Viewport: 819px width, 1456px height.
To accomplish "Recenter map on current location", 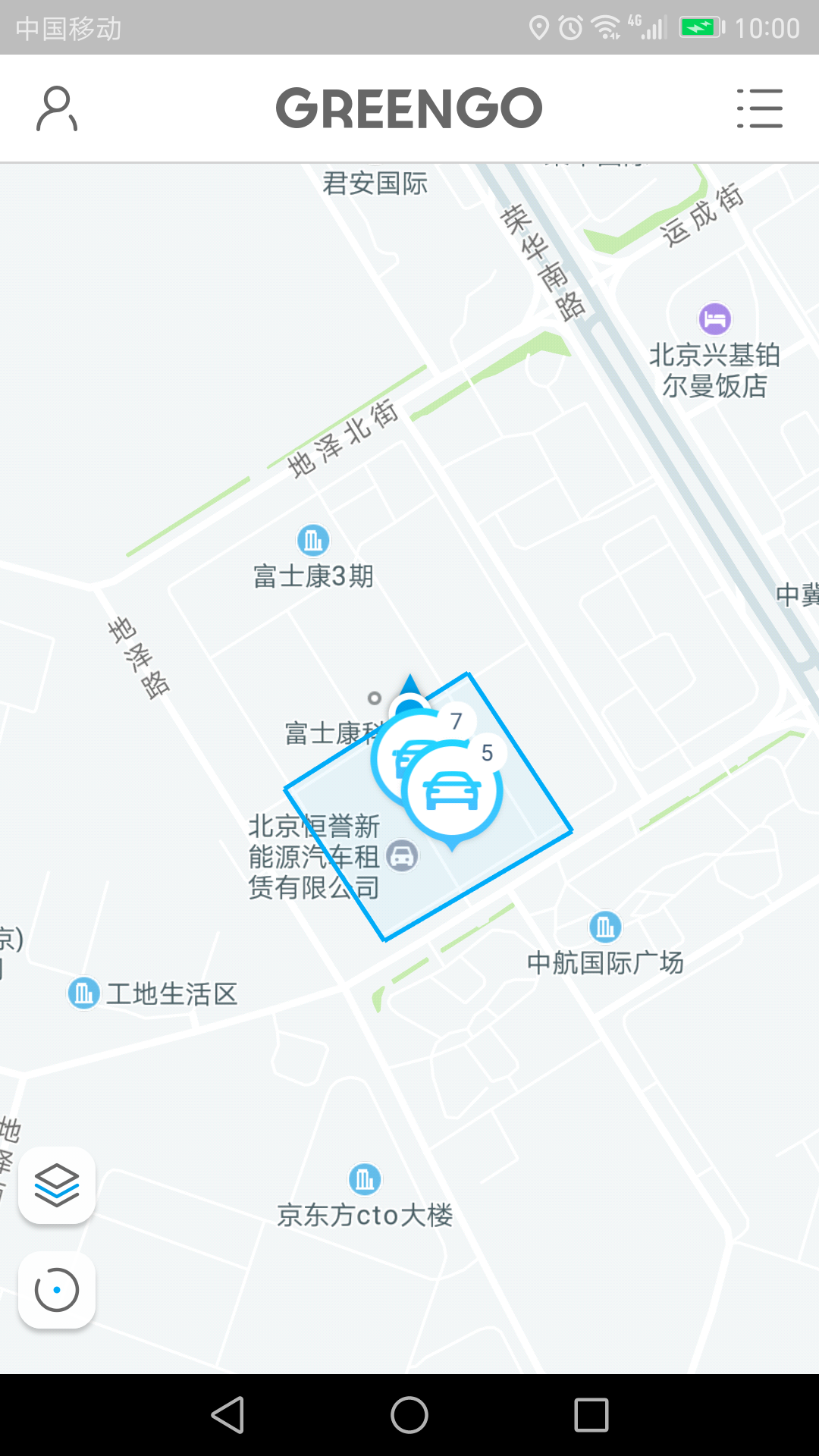I will tap(57, 1290).
